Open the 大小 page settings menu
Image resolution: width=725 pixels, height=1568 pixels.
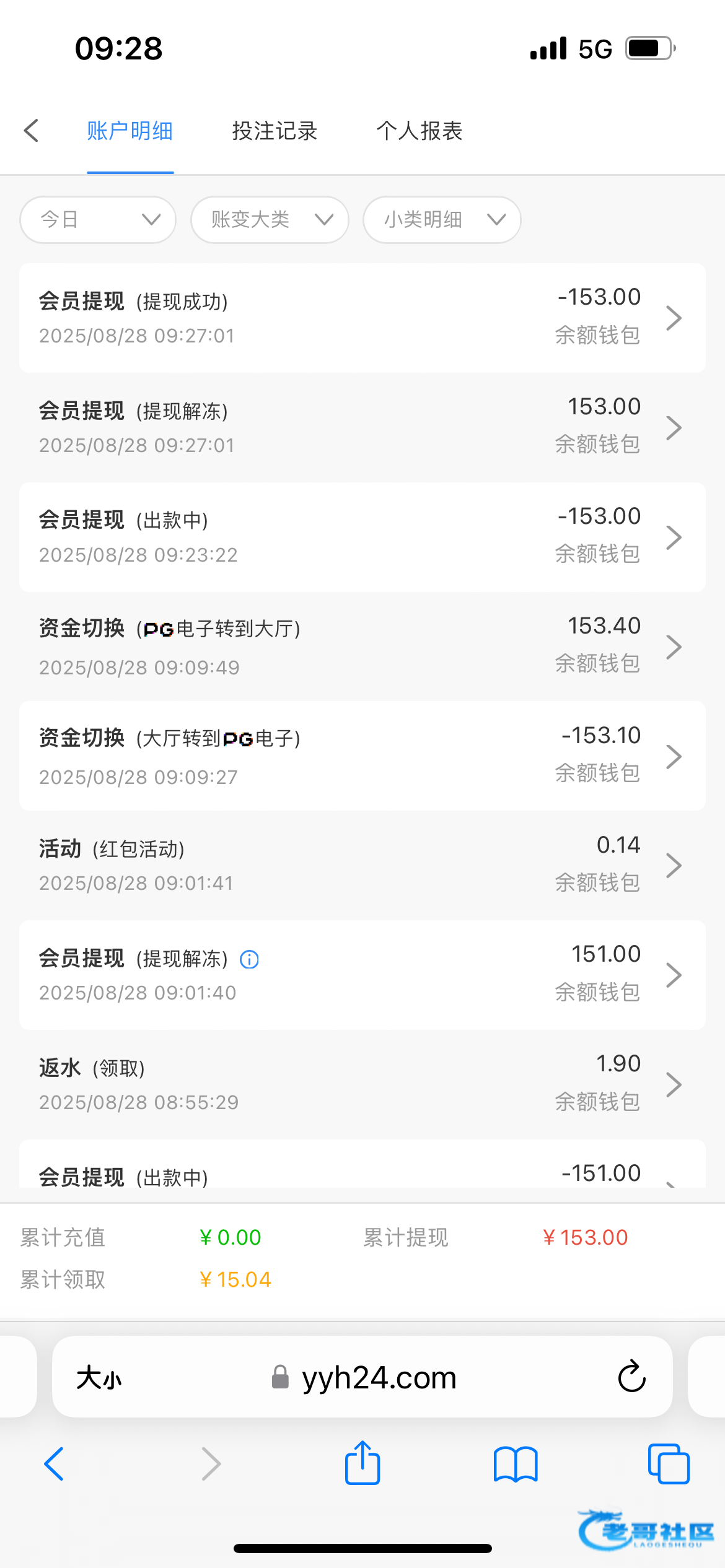pos(99,1379)
